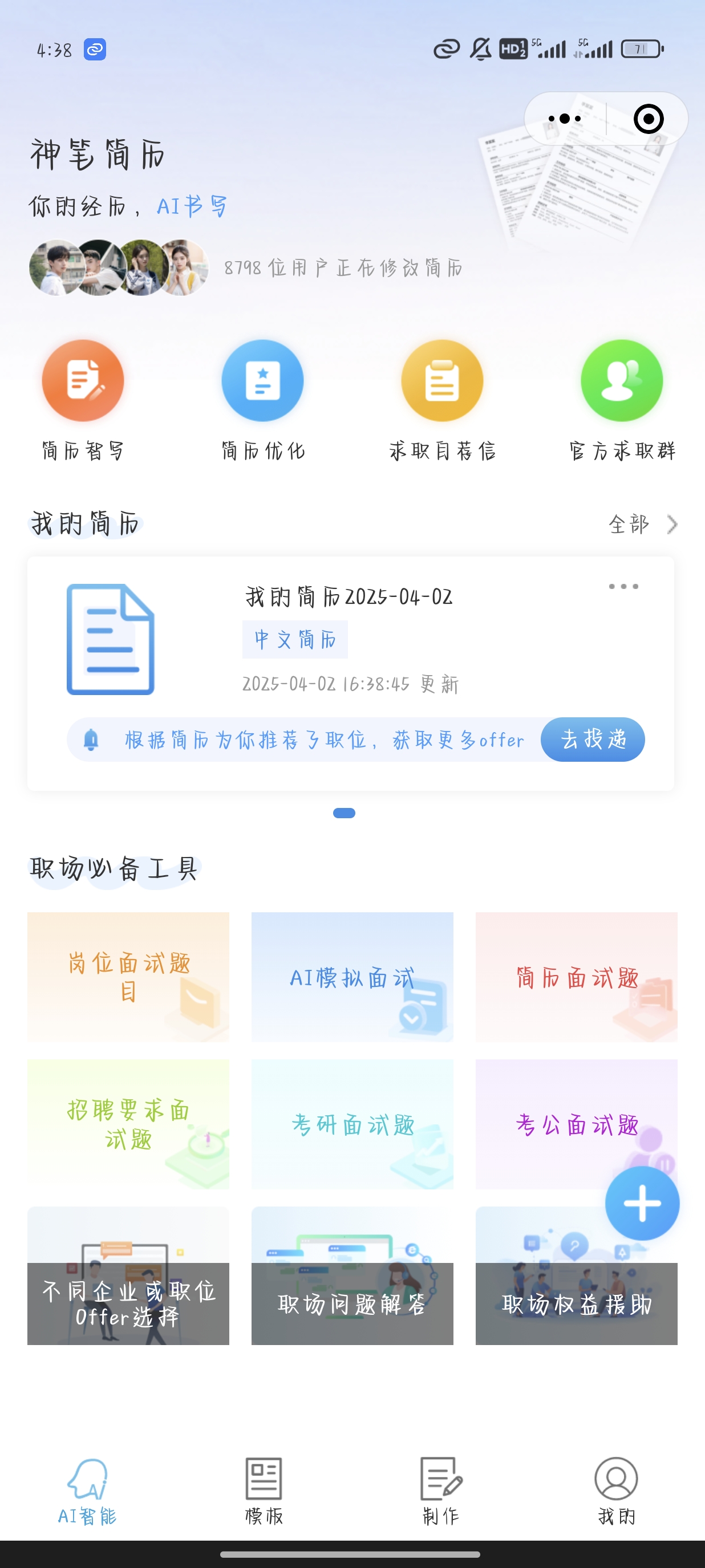Open 简历面试题 tool
Image resolution: width=705 pixels, height=1568 pixels.
[576, 976]
